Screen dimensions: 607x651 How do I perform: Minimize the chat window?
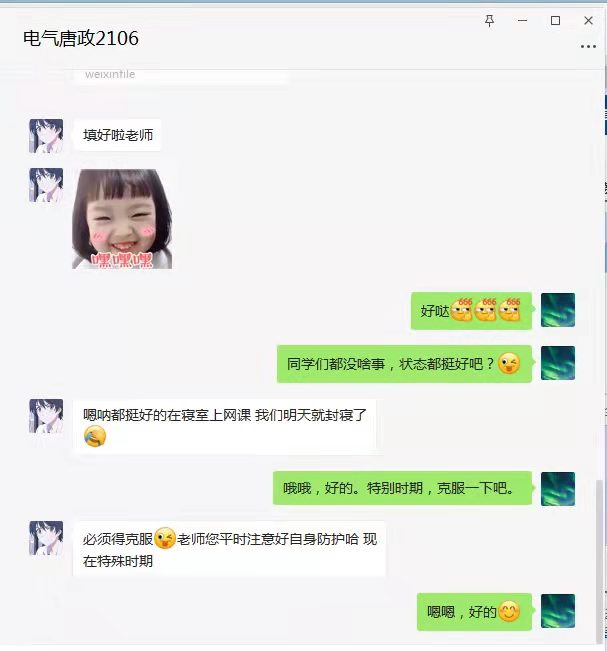(522, 20)
